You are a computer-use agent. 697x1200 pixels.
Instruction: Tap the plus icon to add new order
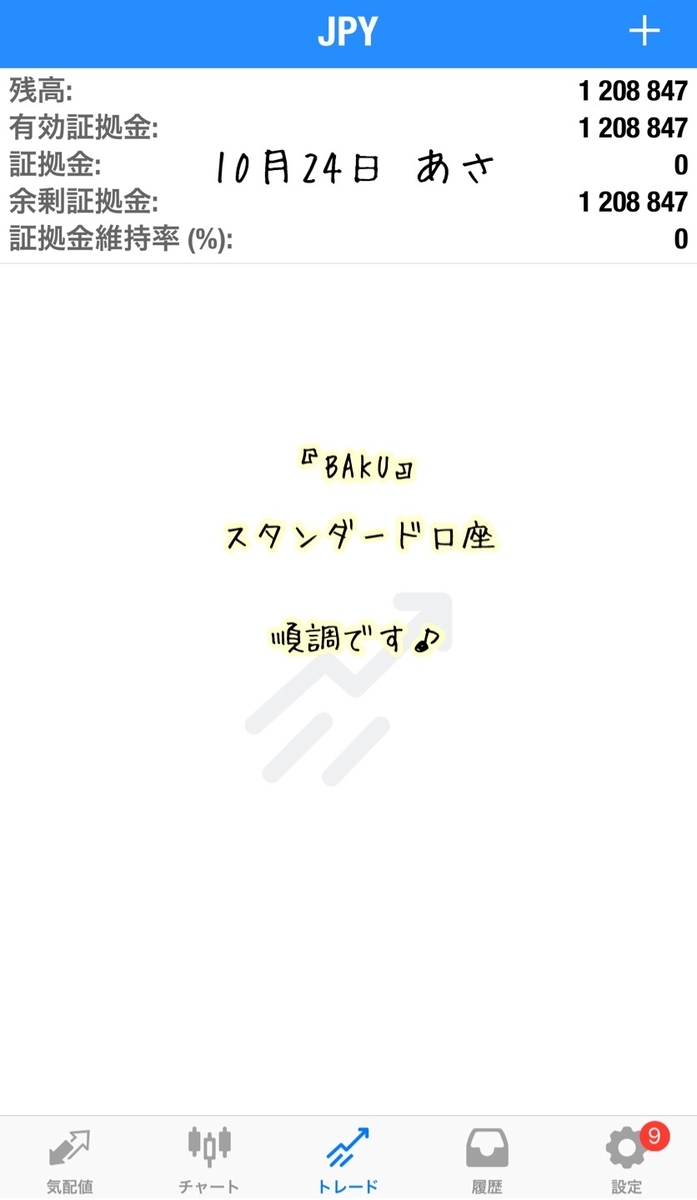[x=644, y=32]
